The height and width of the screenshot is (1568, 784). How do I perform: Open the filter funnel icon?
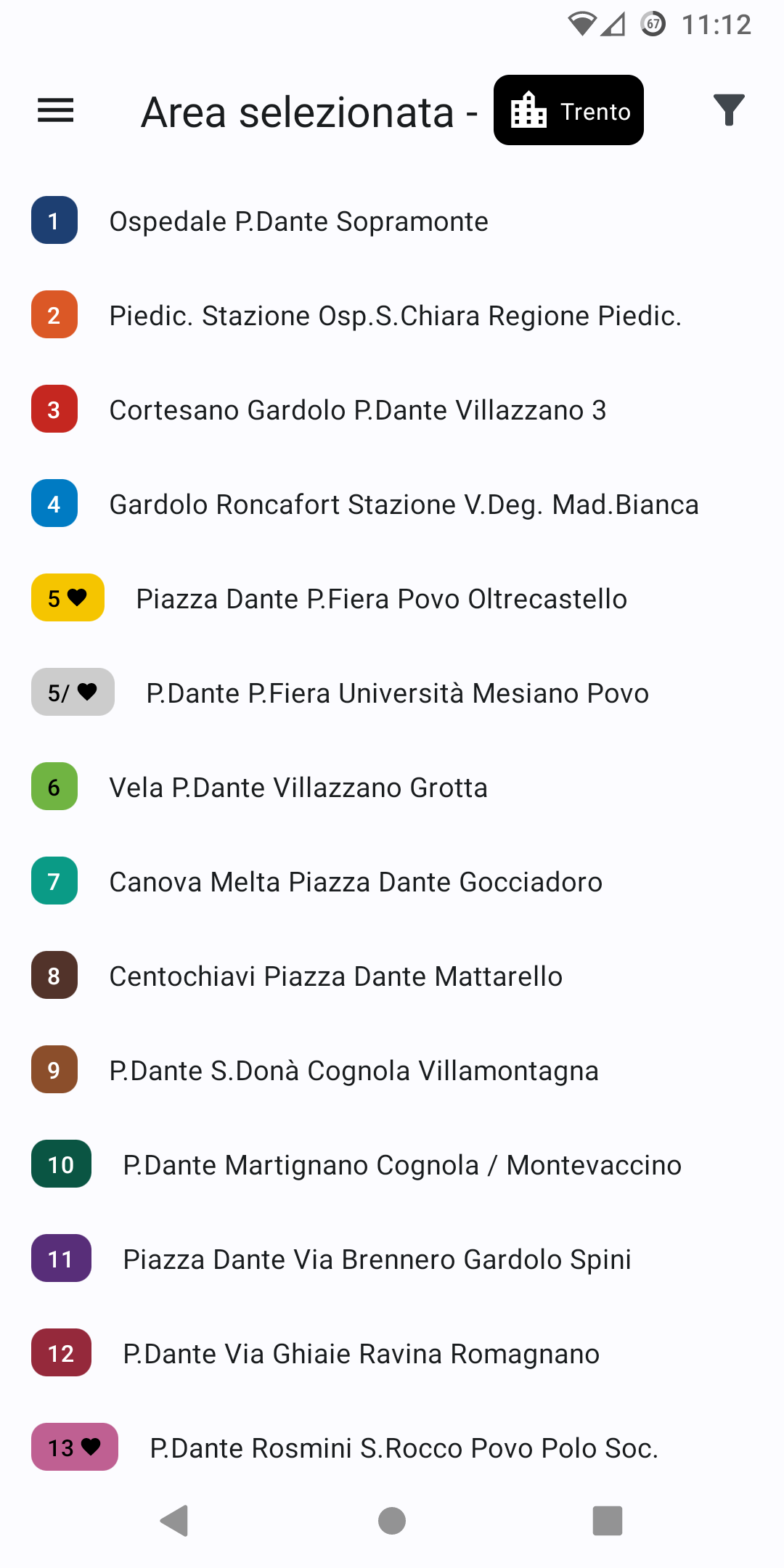click(x=729, y=110)
